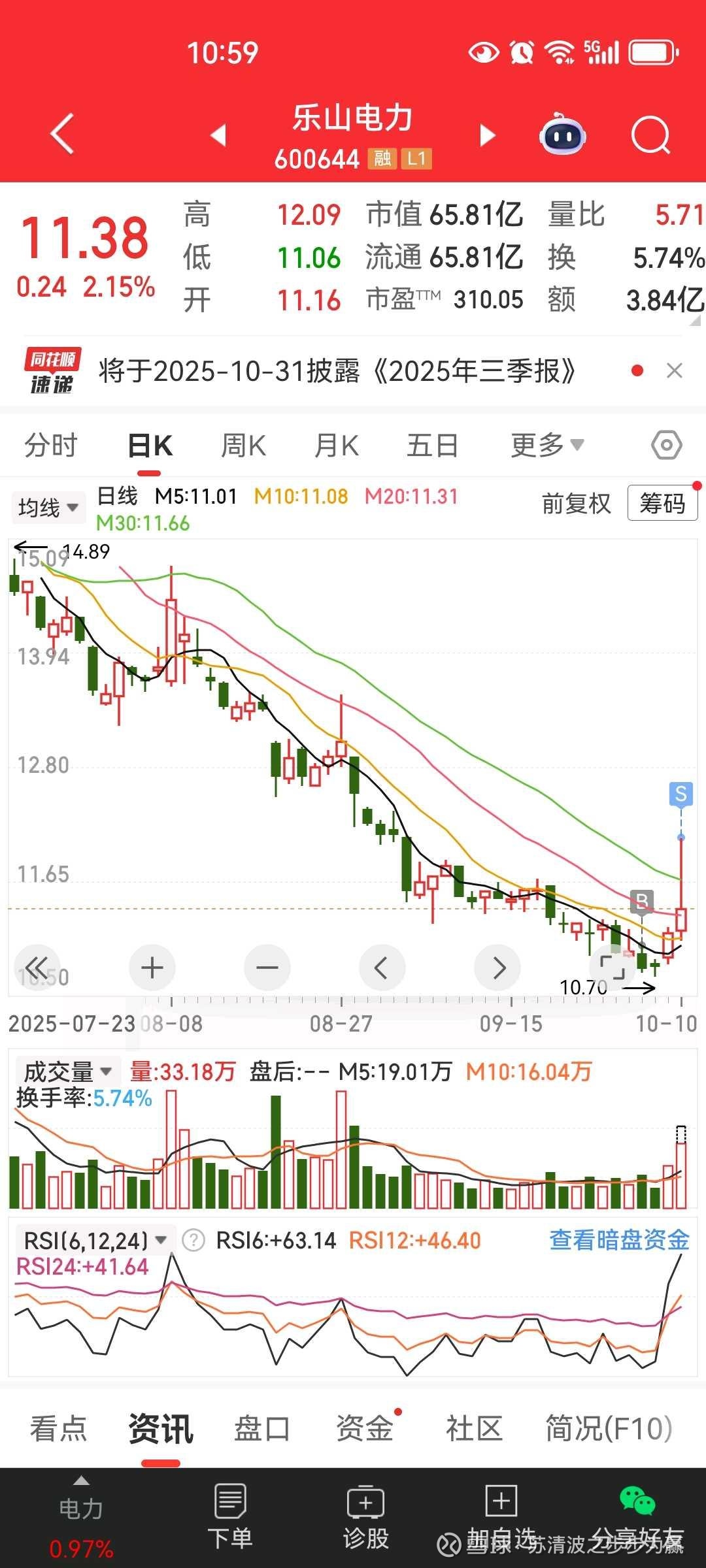Open the robot AI assistant icon

click(x=562, y=135)
